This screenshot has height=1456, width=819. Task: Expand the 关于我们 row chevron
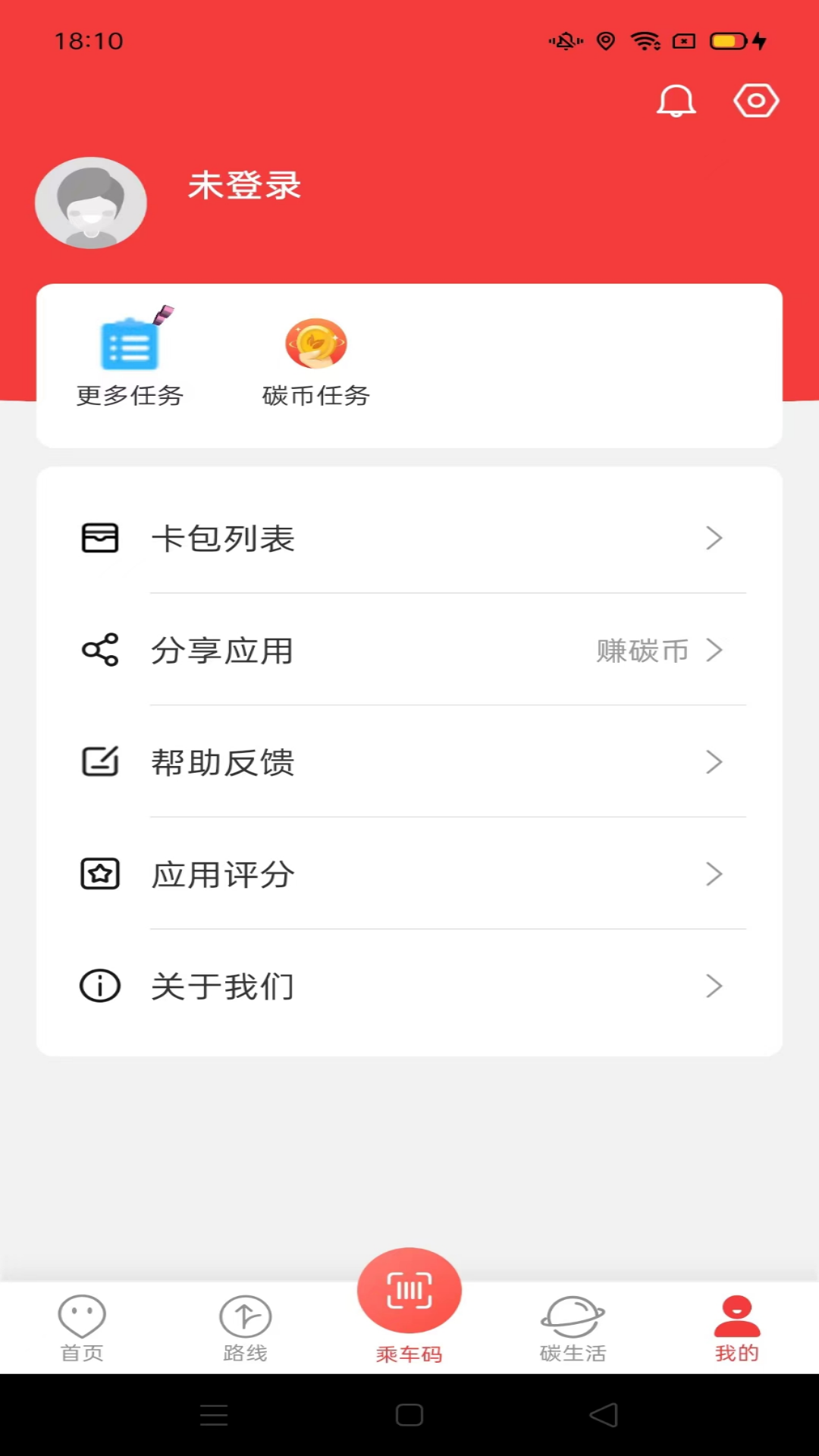pyautogui.click(x=714, y=986)
